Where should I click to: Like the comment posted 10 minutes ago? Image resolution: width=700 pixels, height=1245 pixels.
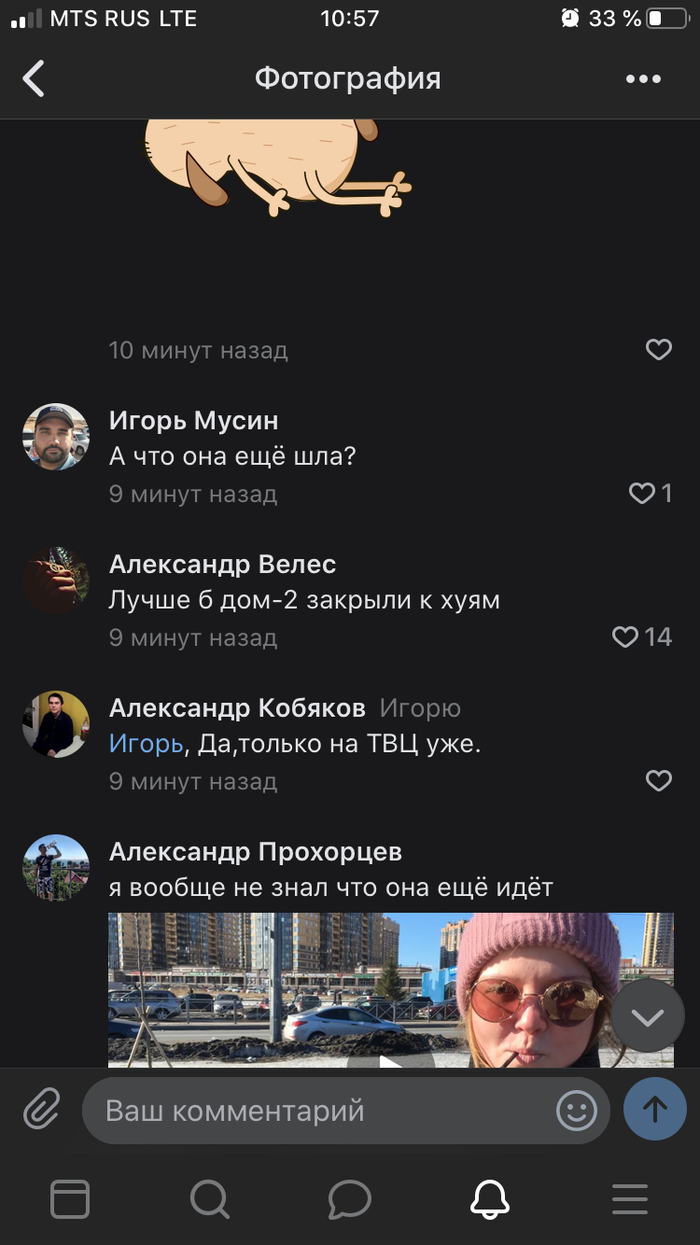click(x=658, y=349)
